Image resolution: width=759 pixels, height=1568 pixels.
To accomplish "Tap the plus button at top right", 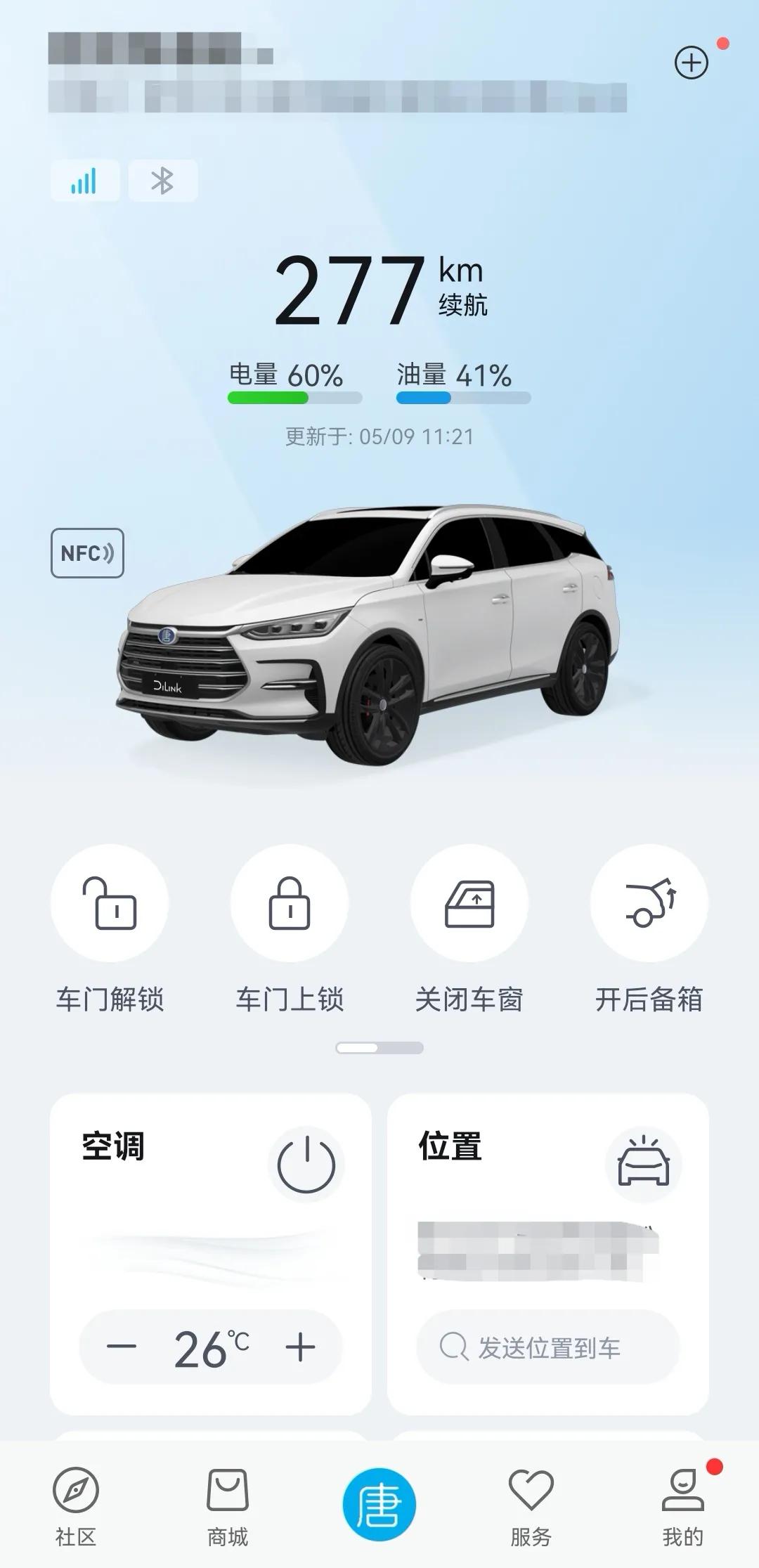I will coord(692,63).
